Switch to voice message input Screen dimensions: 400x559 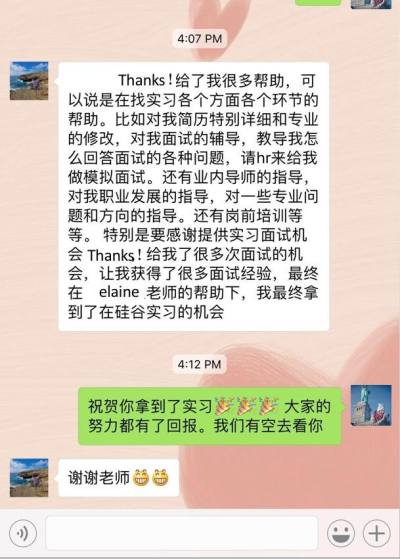(22, 533)
